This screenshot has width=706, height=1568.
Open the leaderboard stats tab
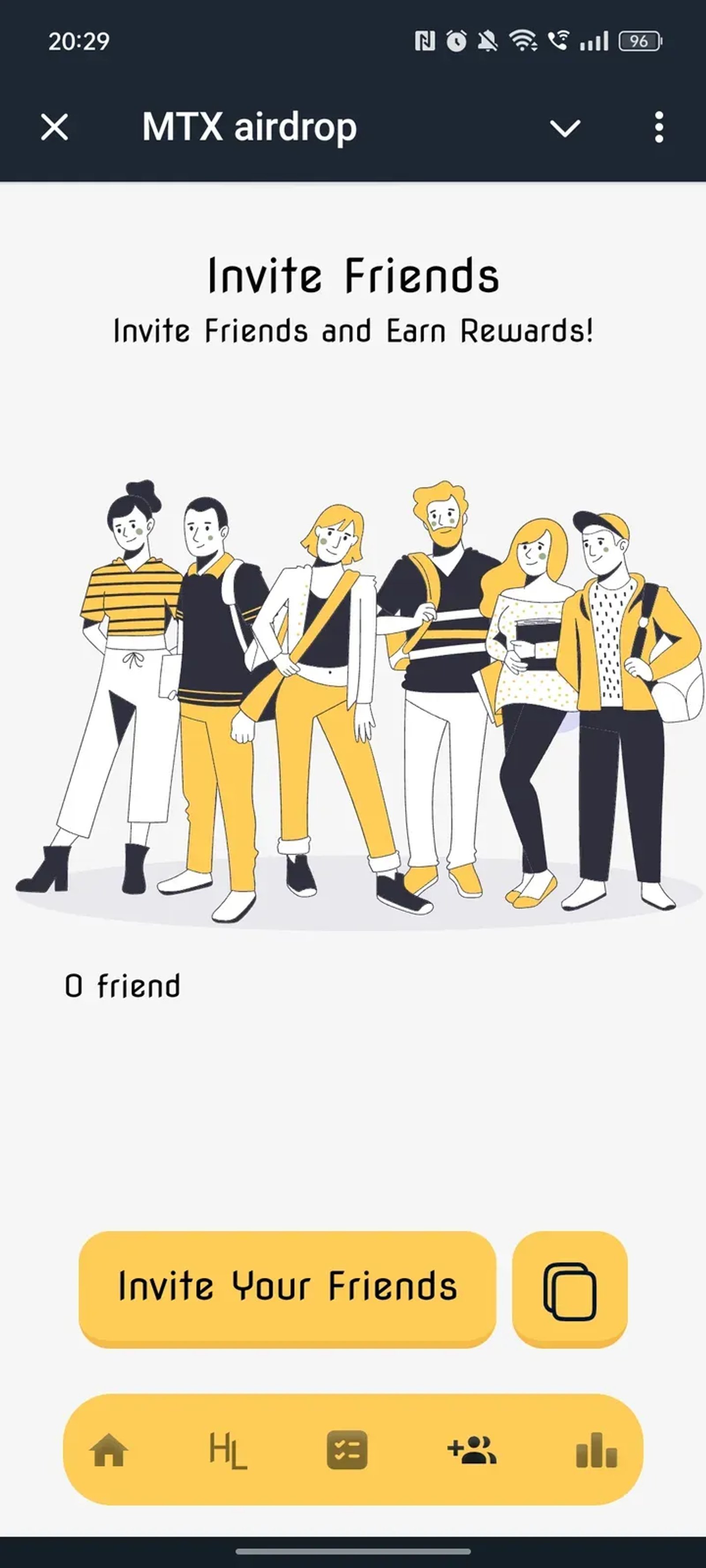[596, 1450]
